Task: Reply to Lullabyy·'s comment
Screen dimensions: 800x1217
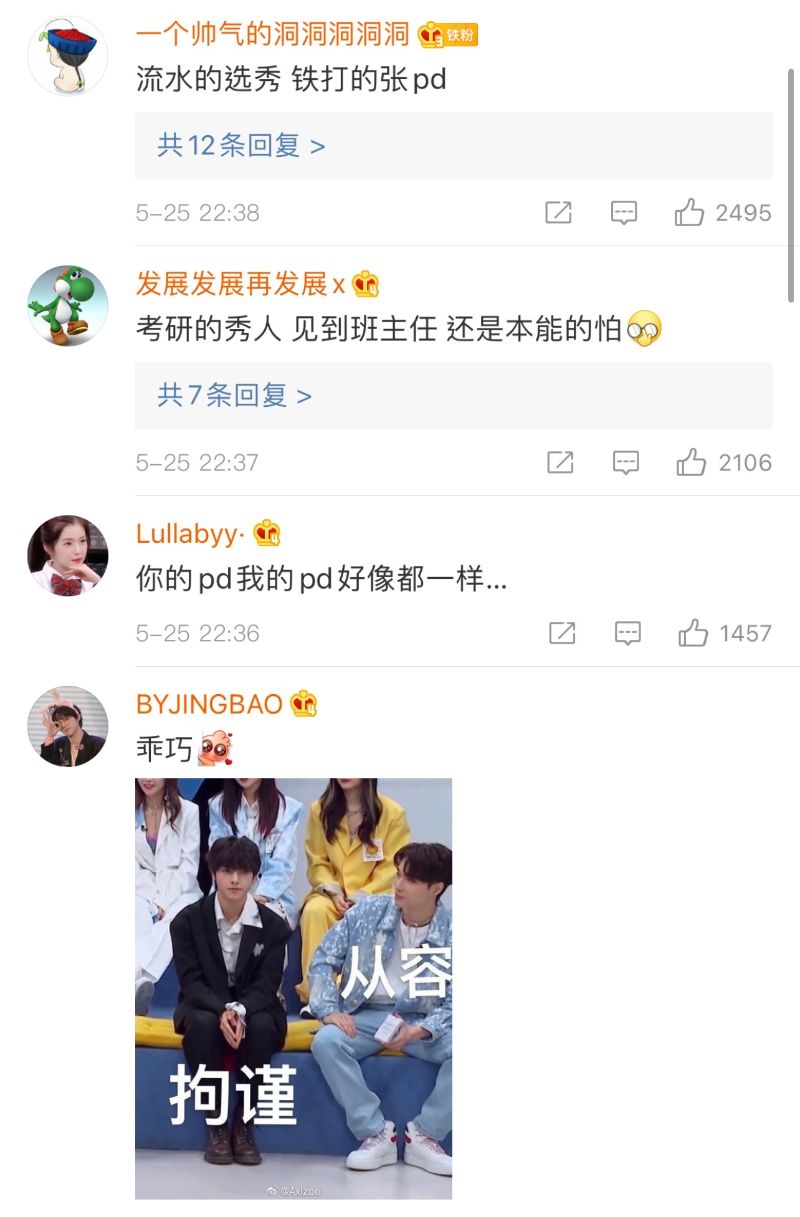Action: click(x=628, y=633)
